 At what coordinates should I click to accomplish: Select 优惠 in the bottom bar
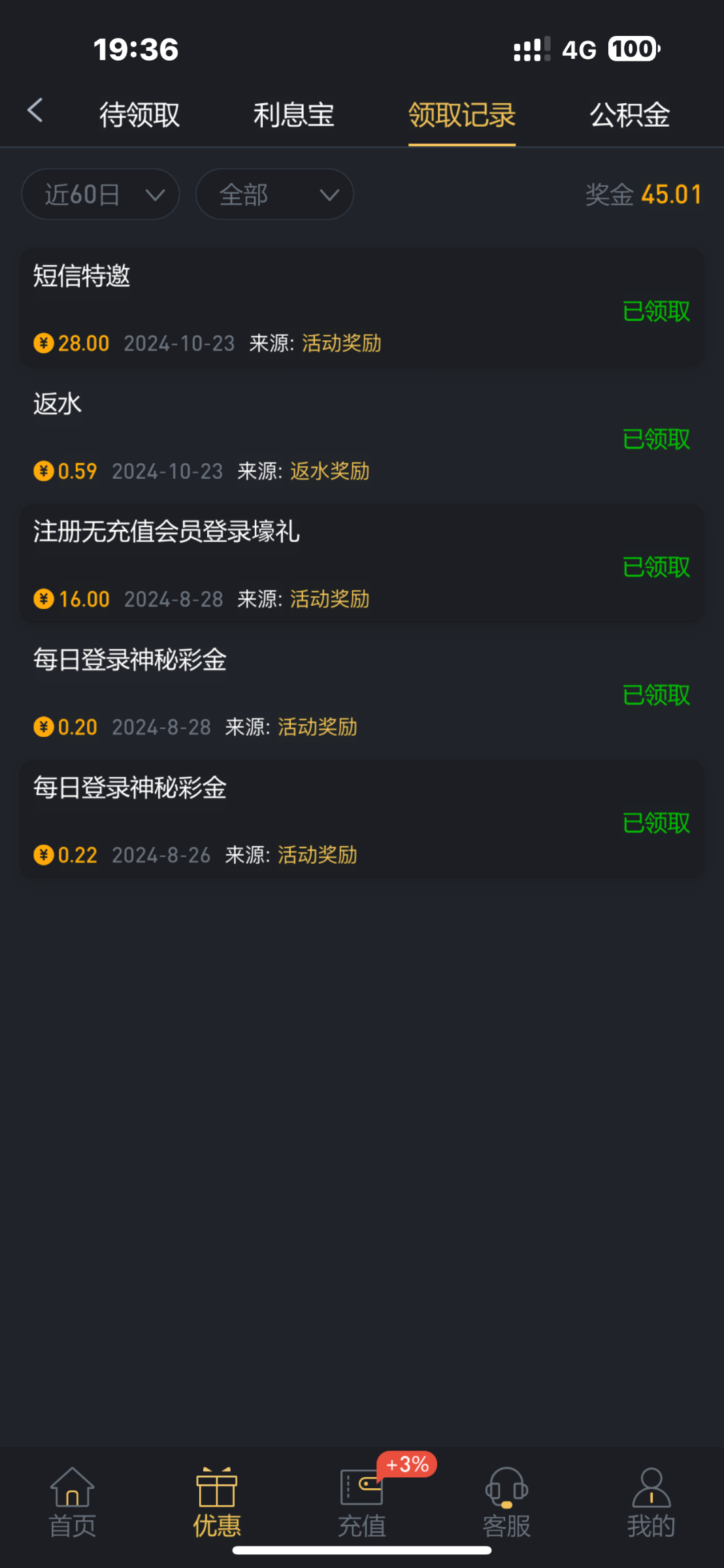point(217,1503)
